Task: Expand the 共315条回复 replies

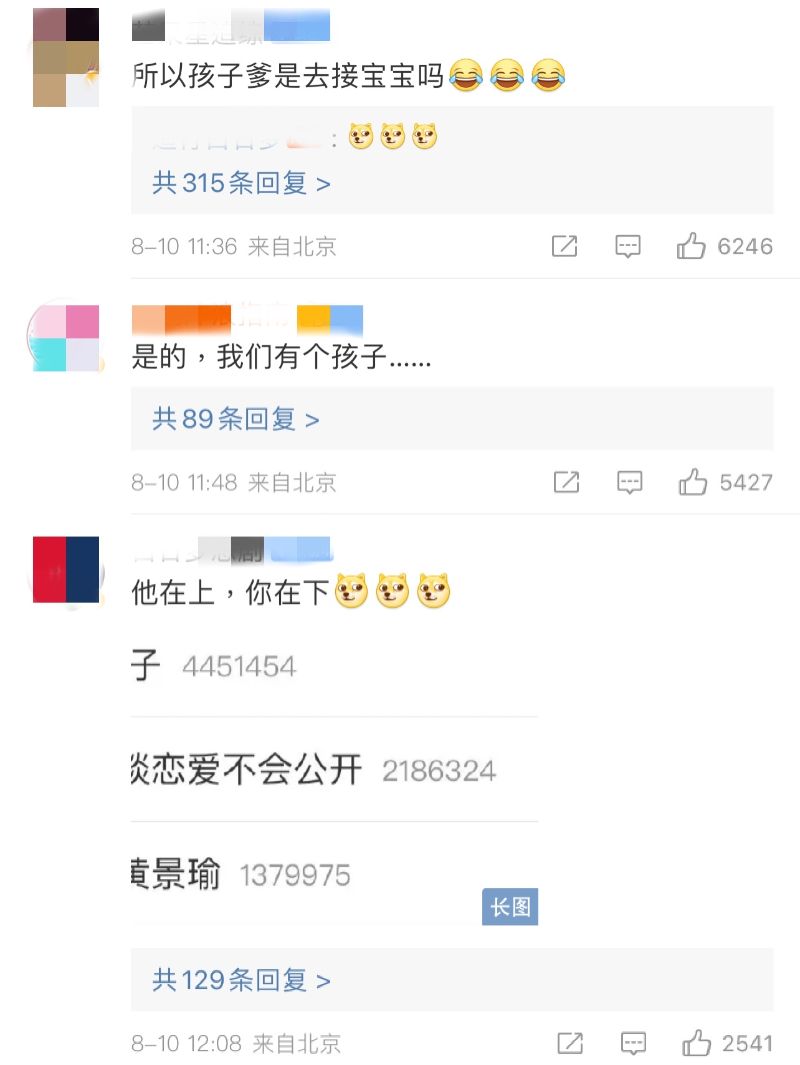Action: [x=241, y=184]
